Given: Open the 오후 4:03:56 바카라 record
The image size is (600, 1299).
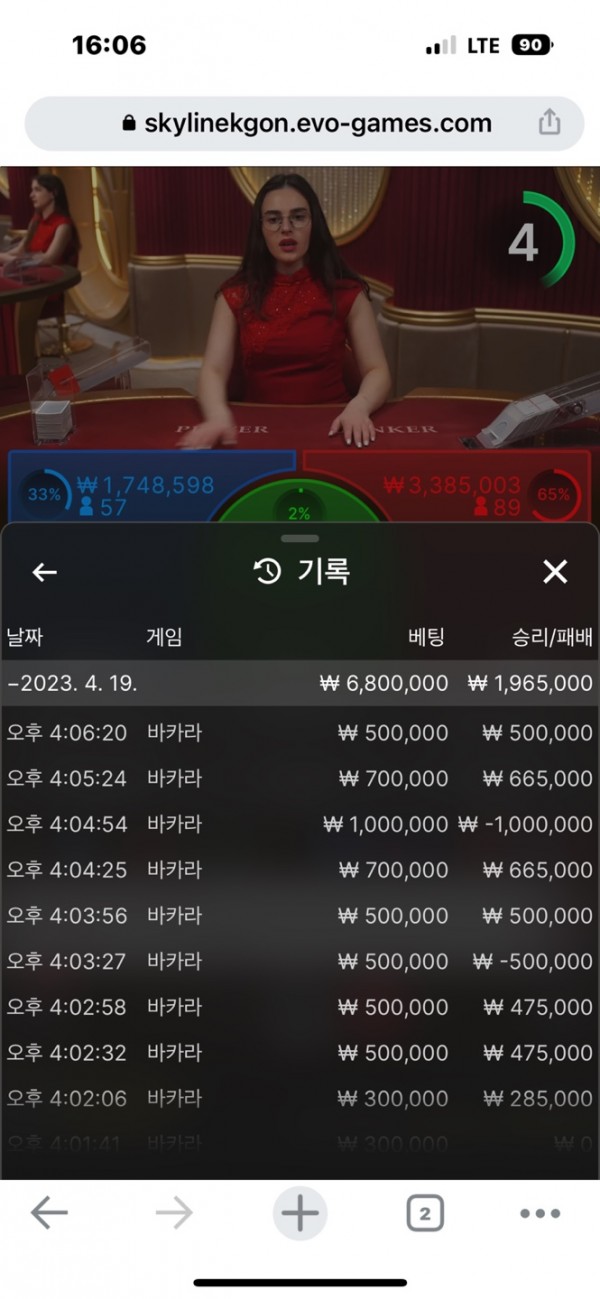Looking at the screenshot, I should [x=299, y=916].
